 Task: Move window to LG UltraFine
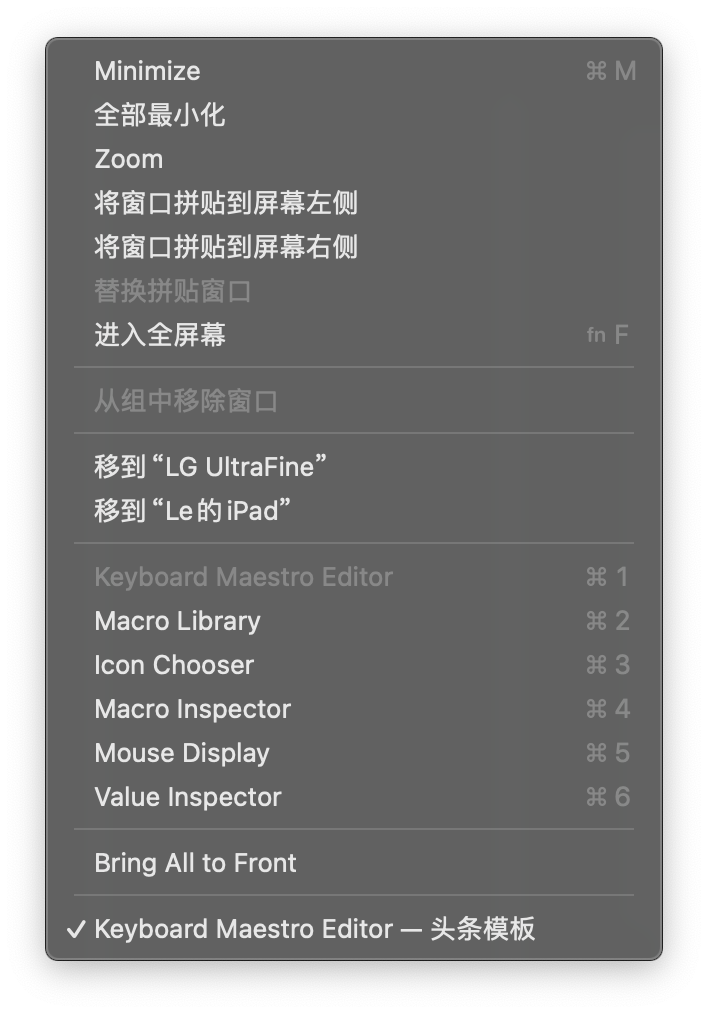tap(211, 466)
